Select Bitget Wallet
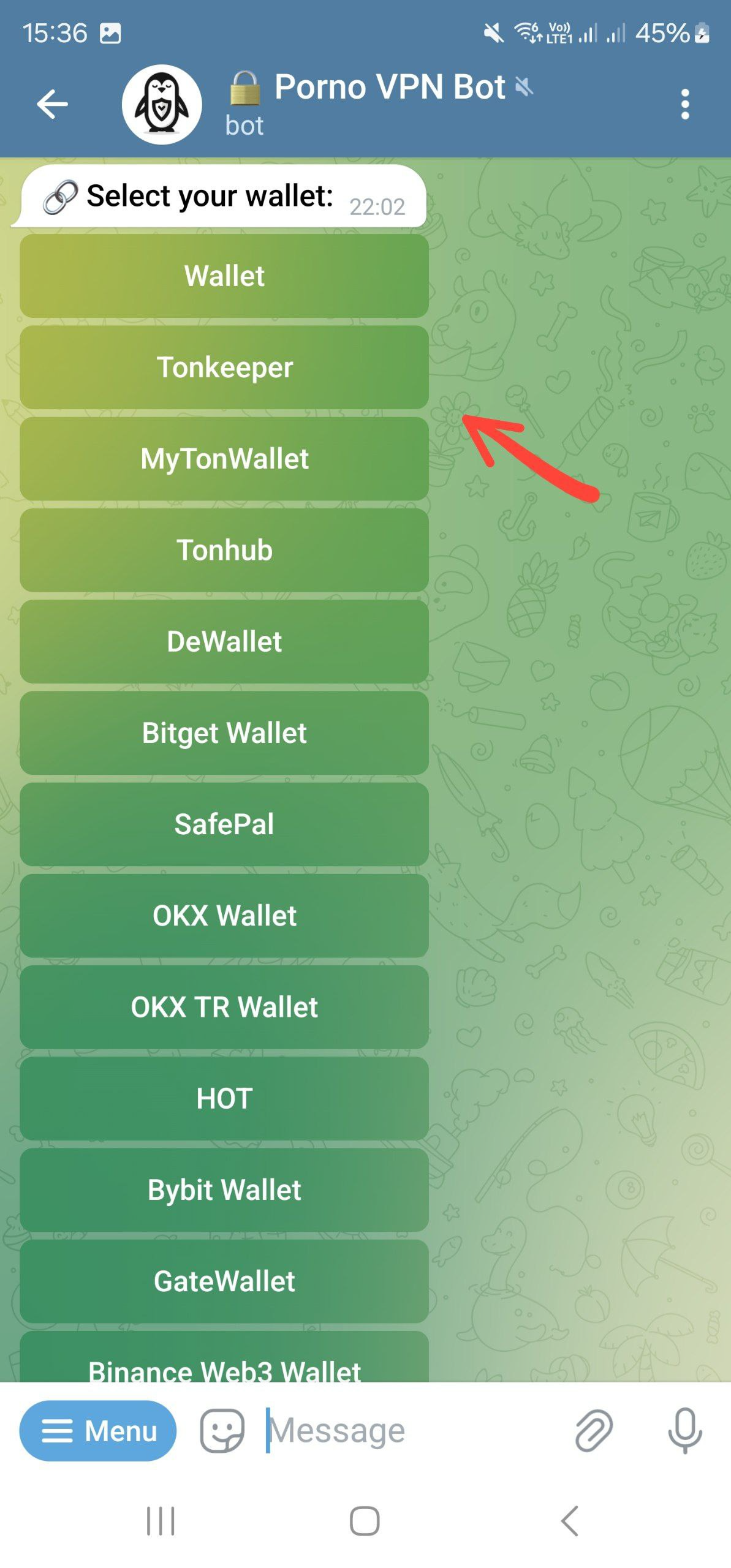731x1568 pixels. click(224, 732)
